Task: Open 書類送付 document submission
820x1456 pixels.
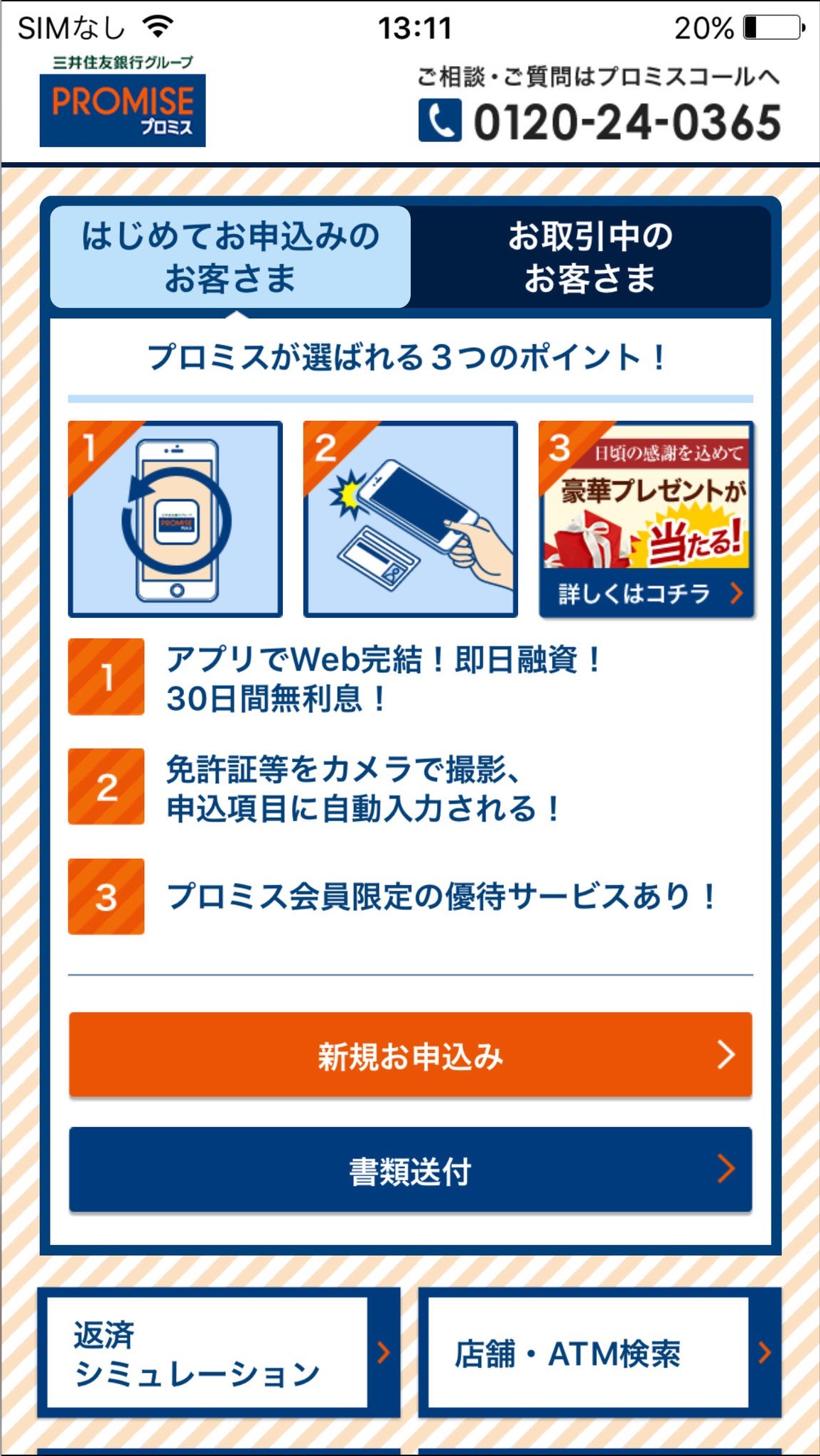Action: 410,1169
